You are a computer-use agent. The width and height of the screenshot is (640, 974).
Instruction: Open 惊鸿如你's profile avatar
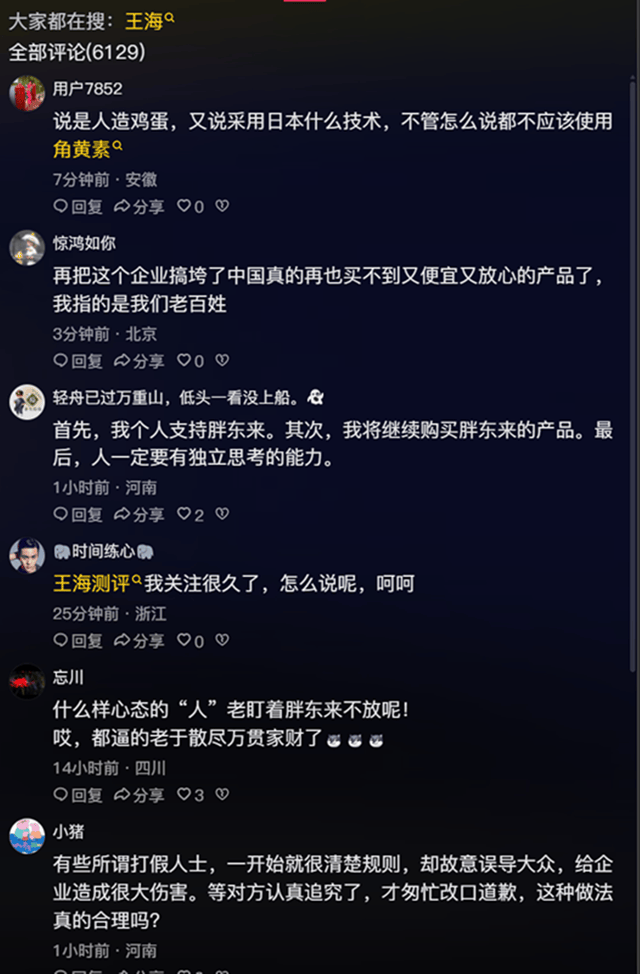(x=27, y=247)
